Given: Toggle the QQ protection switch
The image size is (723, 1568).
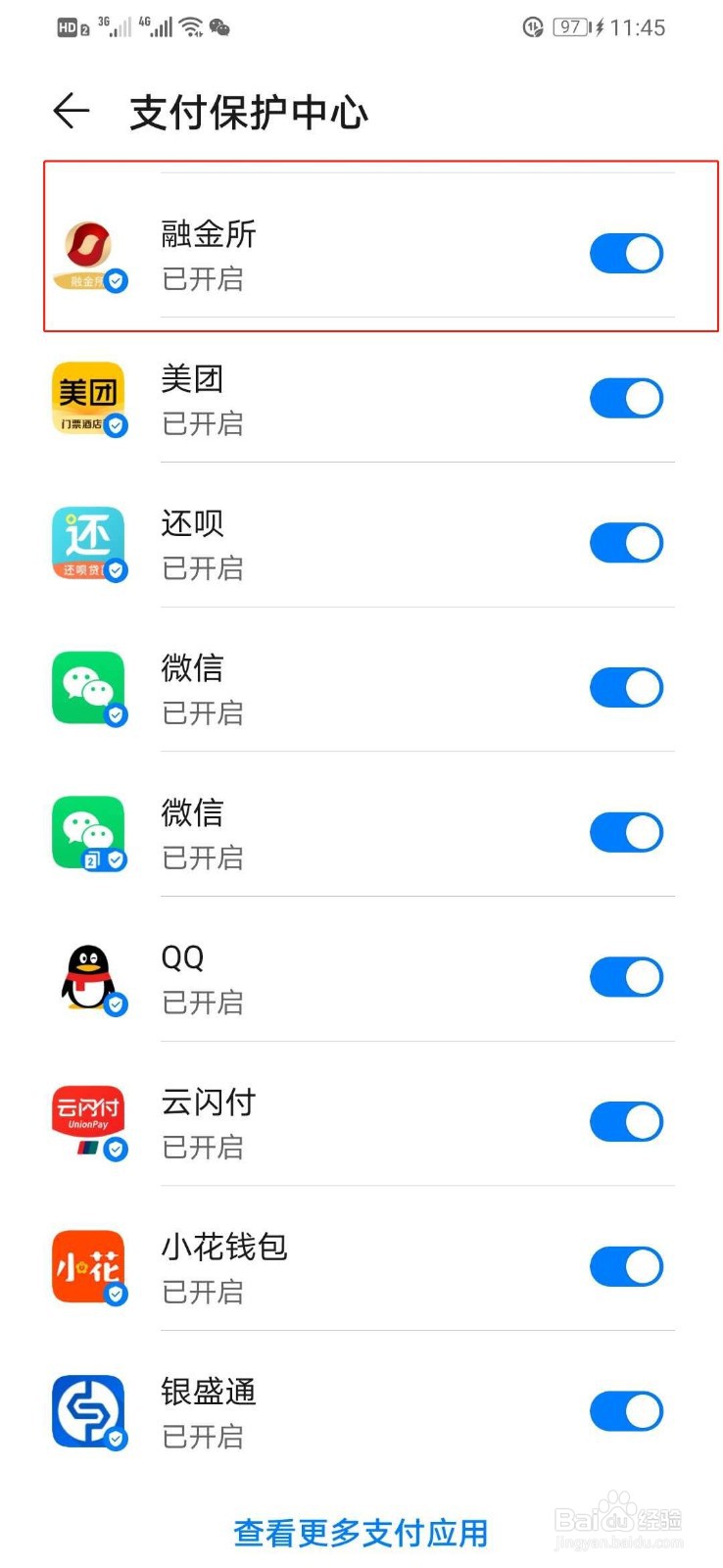Looking at the screenshot, I should [626, 977].
